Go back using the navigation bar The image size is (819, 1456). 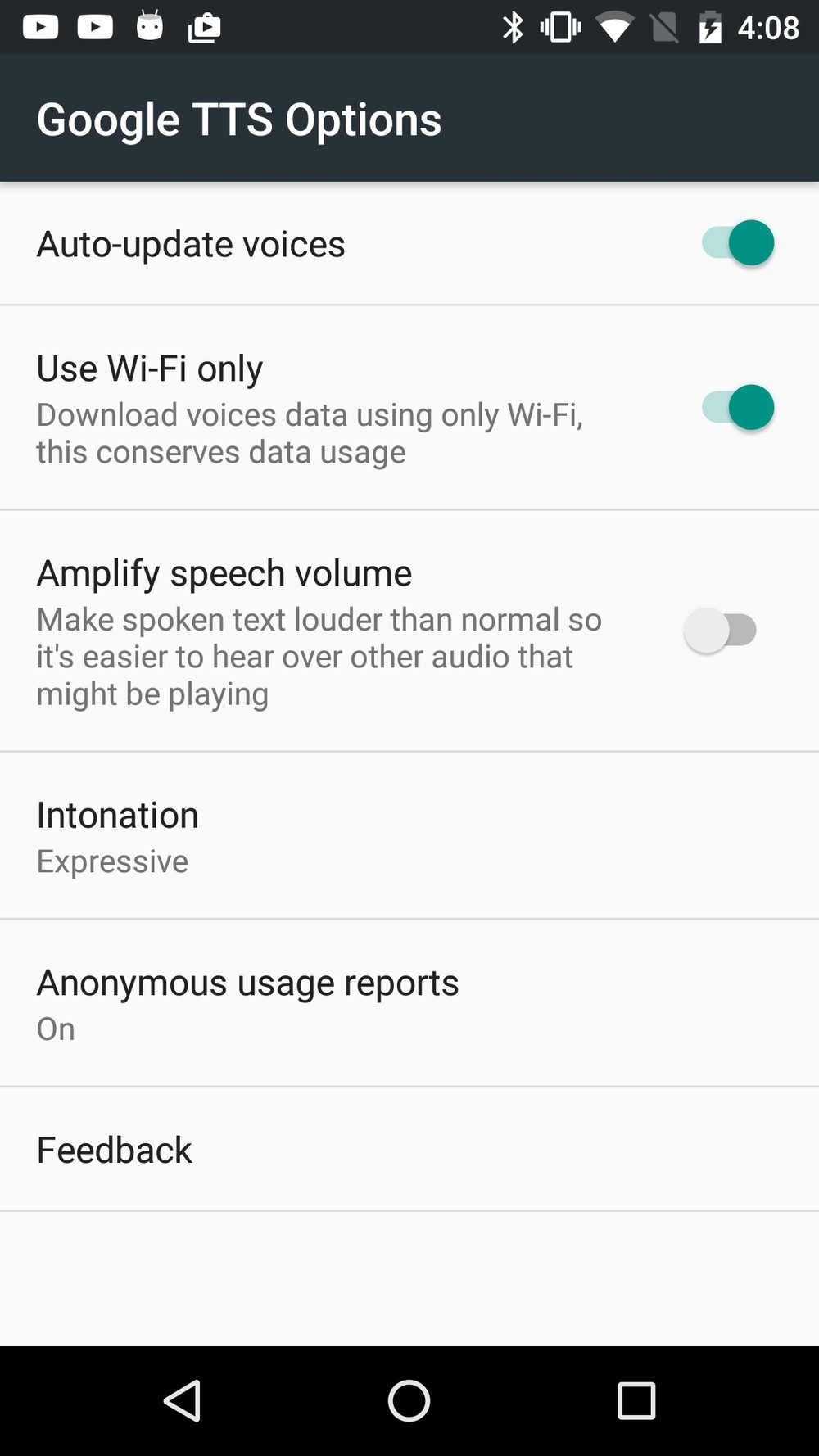pyautogui.click(x=183, y=1400)
